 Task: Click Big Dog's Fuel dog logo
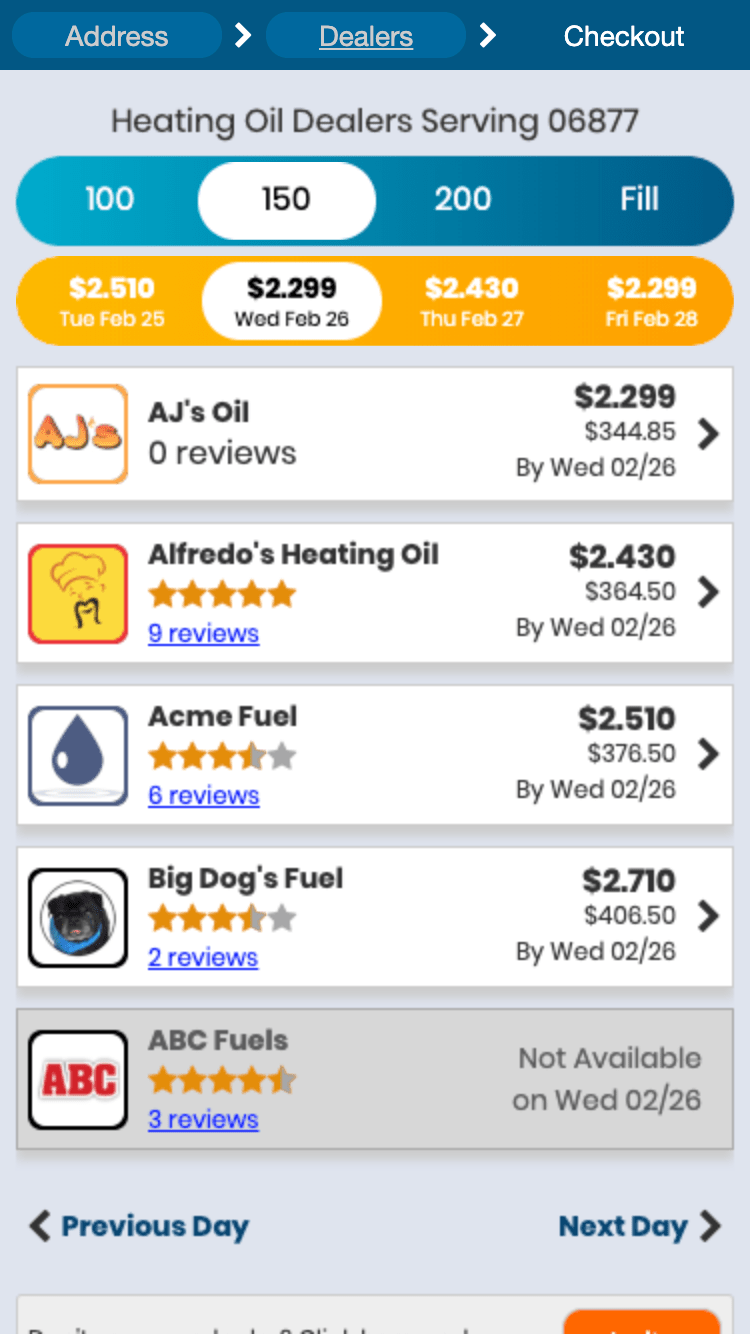tap(77, 916)
